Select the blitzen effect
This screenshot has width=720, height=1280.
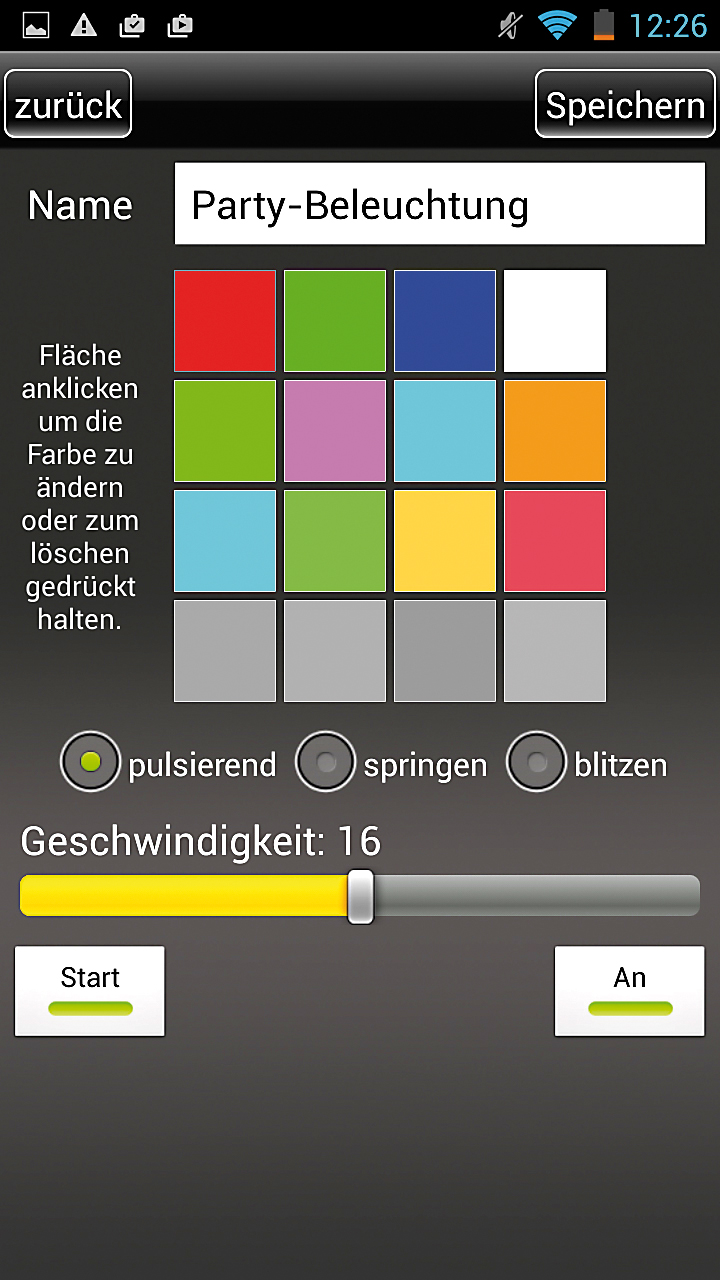pyautogui.click(x=537, y=762)
